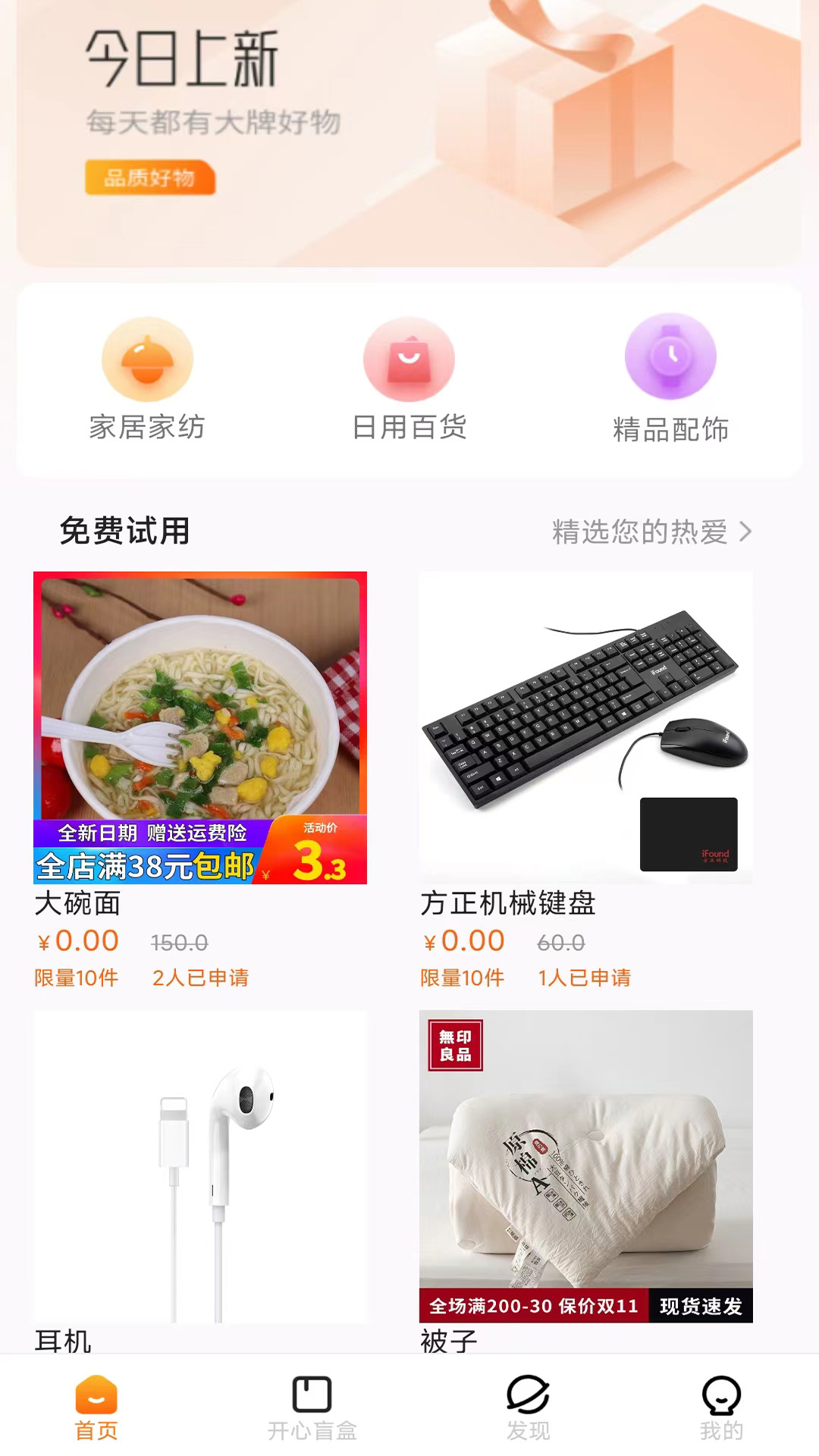Viewport: 819px width, 1456px height.
Task: Go to the 首页 tab
Action: pos(96,1407)
